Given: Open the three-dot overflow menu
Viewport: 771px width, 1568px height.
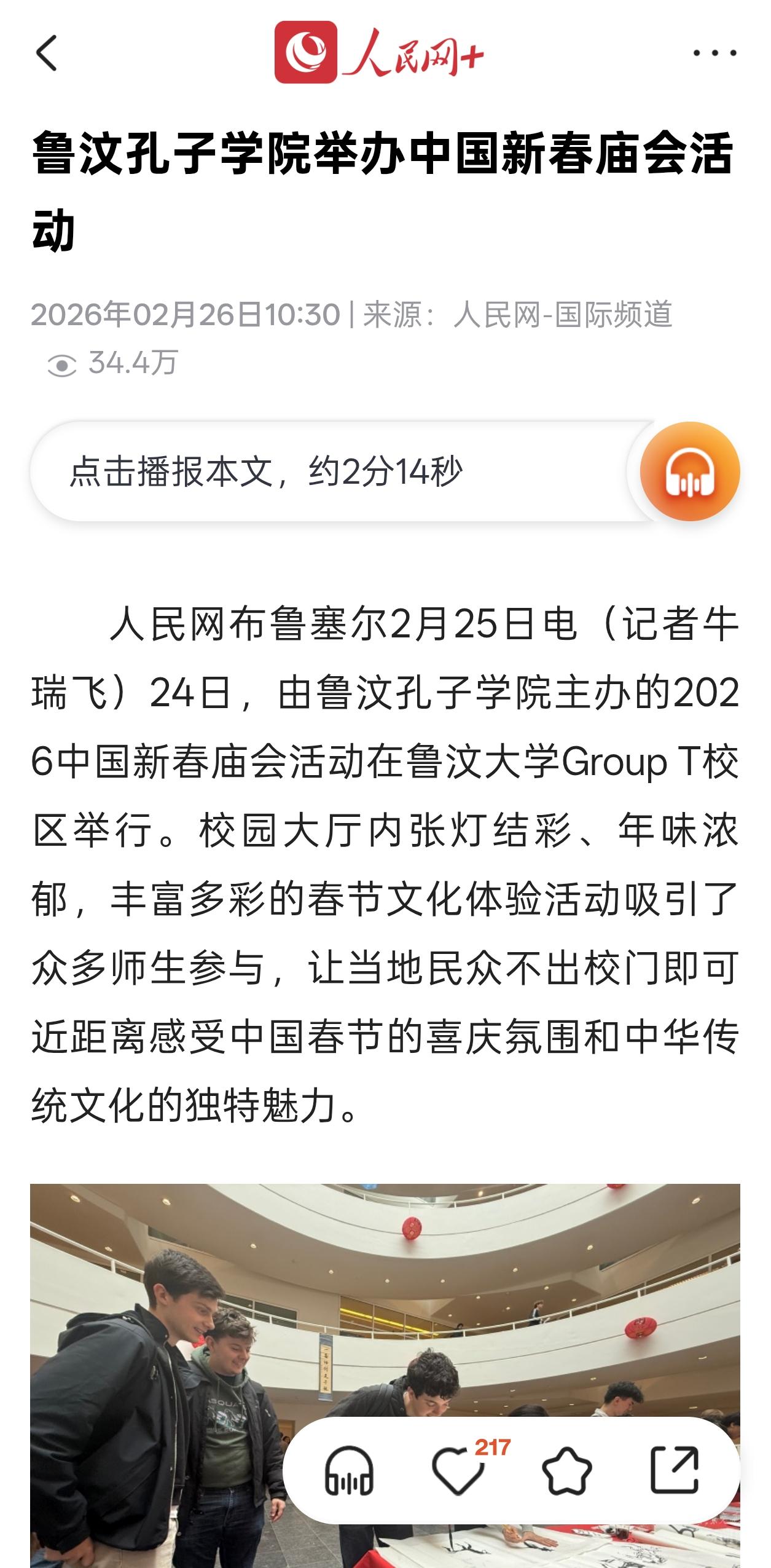Looking at the screenshot, I should (x=714, y=53).
